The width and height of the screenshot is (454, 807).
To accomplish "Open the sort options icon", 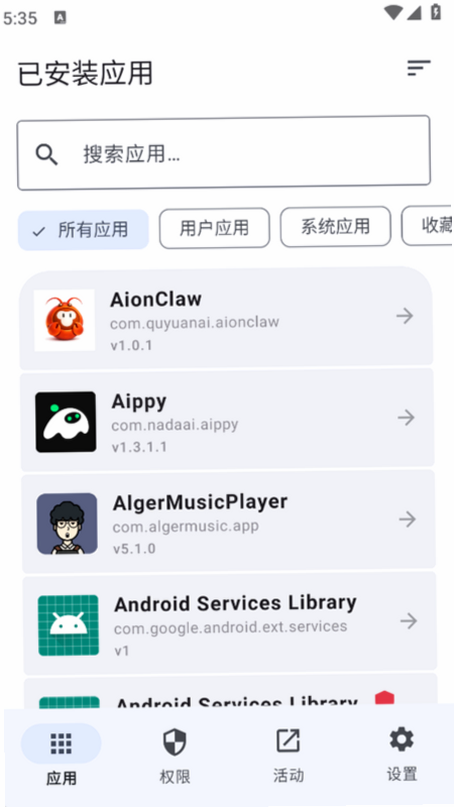I will [418, 68].
